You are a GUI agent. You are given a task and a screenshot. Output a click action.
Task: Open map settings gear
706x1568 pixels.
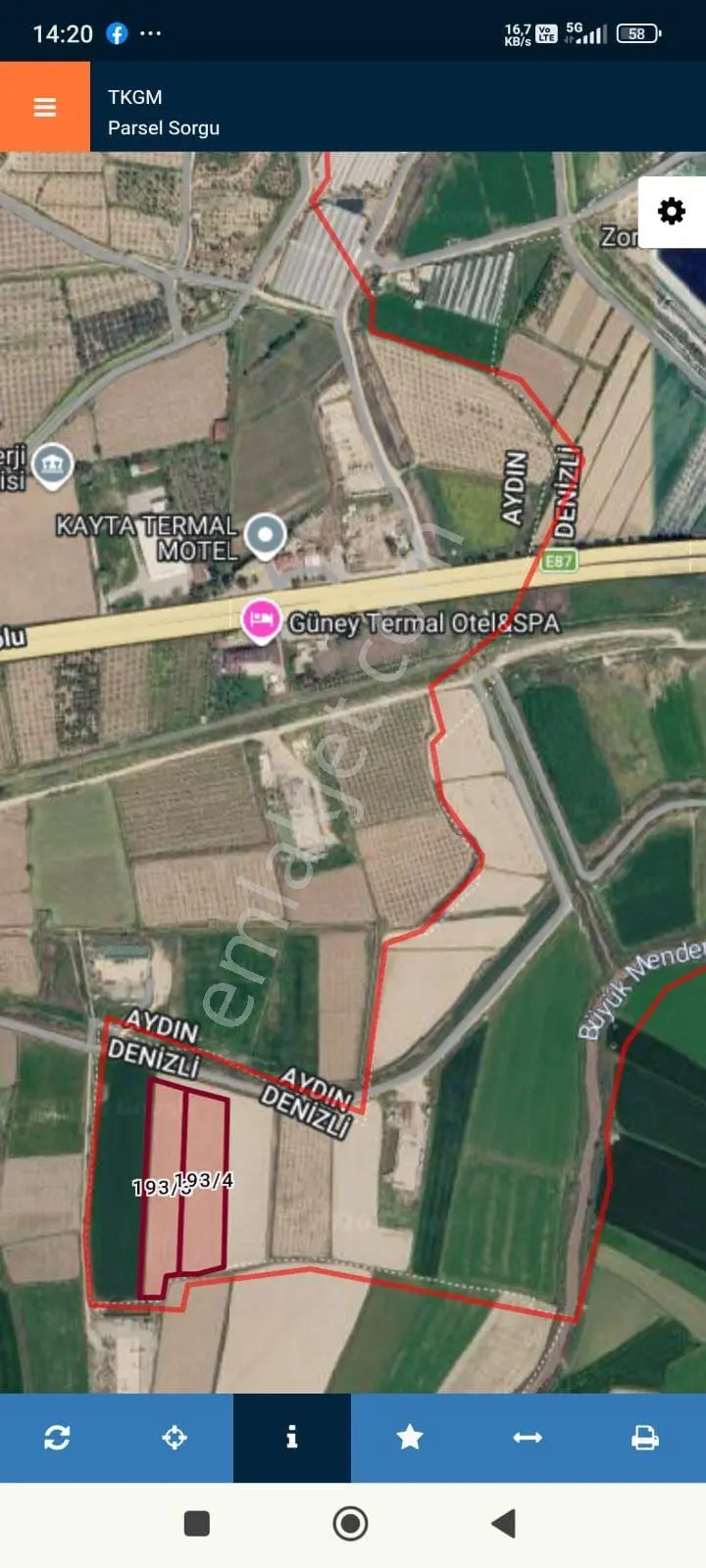[672, 212]
